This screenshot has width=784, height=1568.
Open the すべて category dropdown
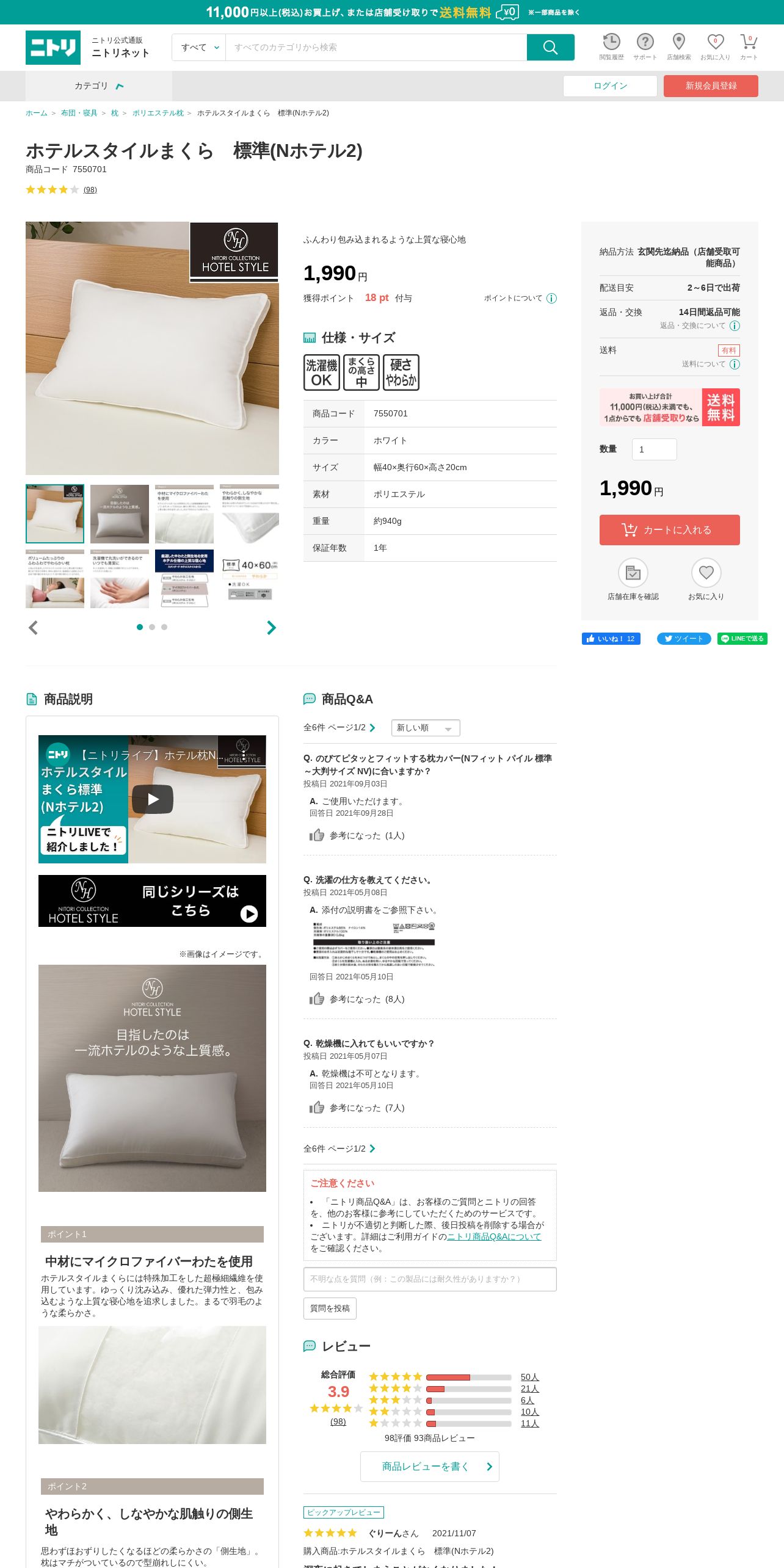[x=199, y=48]
